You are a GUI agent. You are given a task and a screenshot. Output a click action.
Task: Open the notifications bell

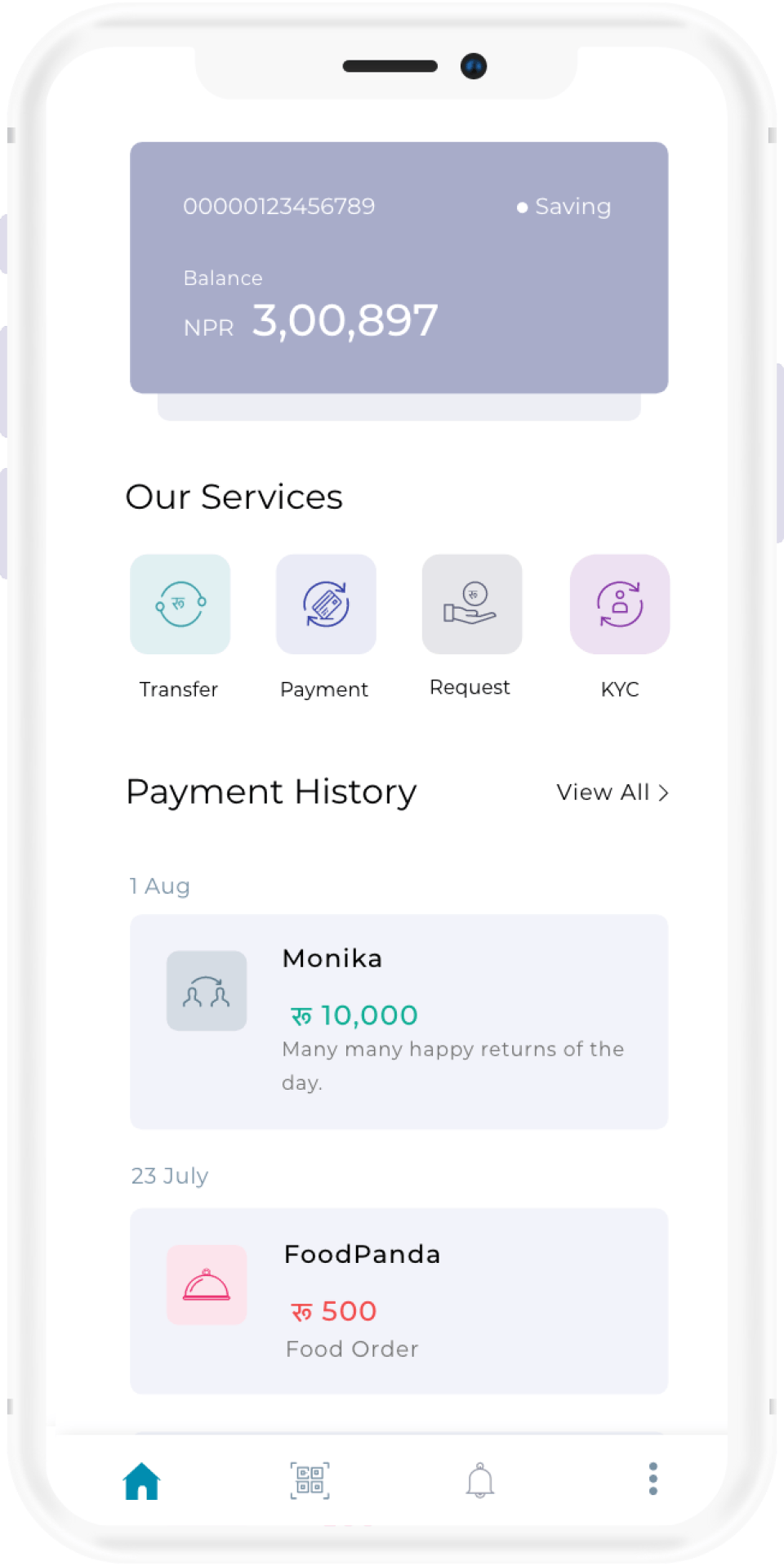click(x=480, y=1480)
